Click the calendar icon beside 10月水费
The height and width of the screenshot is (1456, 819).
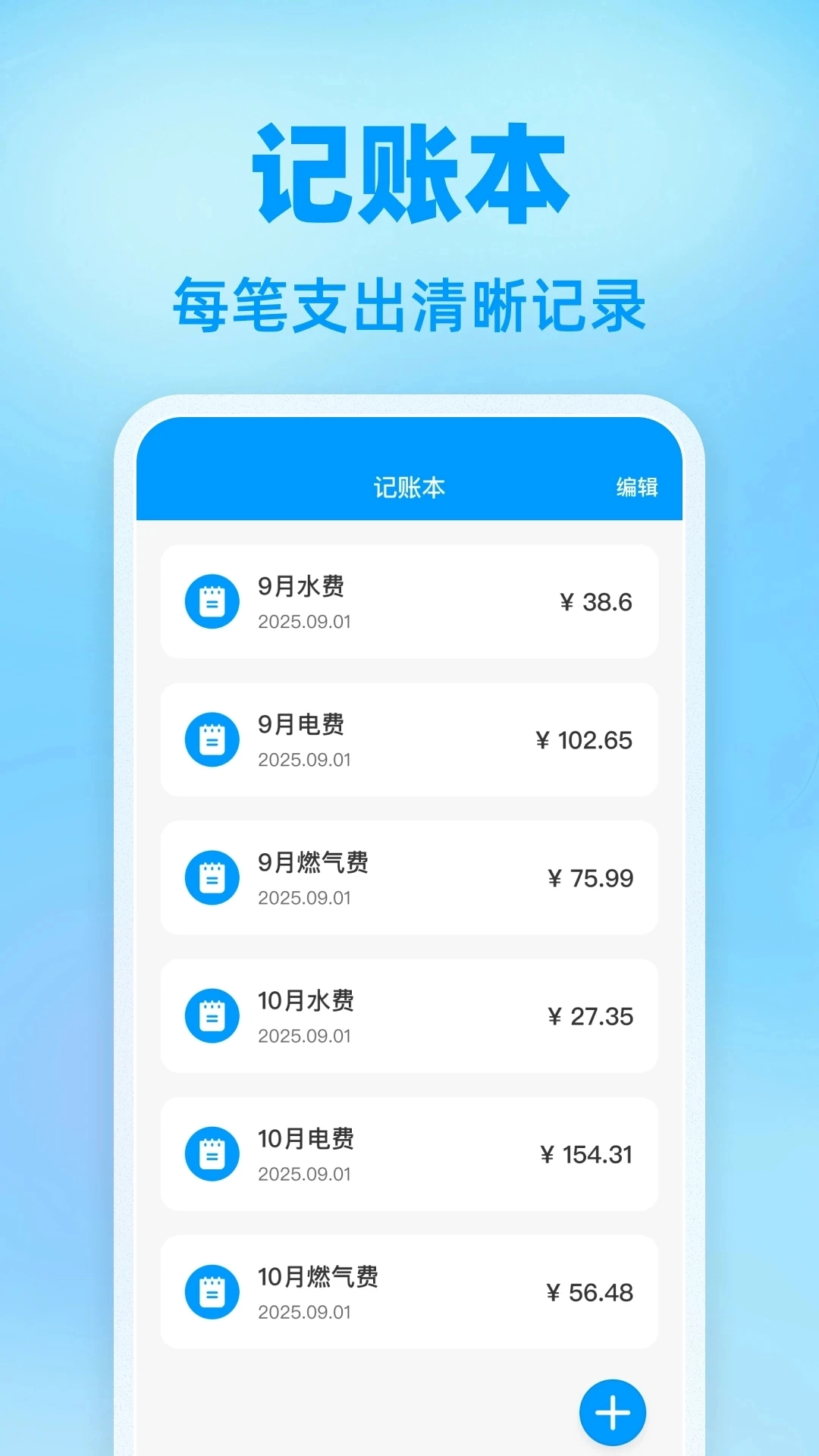[x=212, y=1015]
